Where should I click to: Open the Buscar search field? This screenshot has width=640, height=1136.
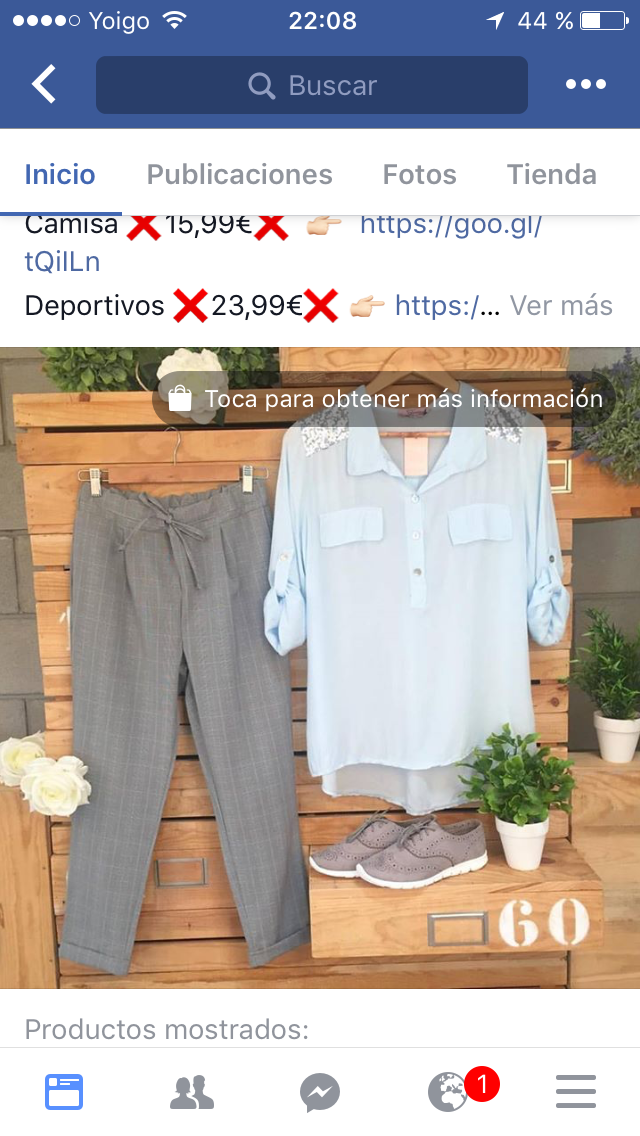coord(312,85)
